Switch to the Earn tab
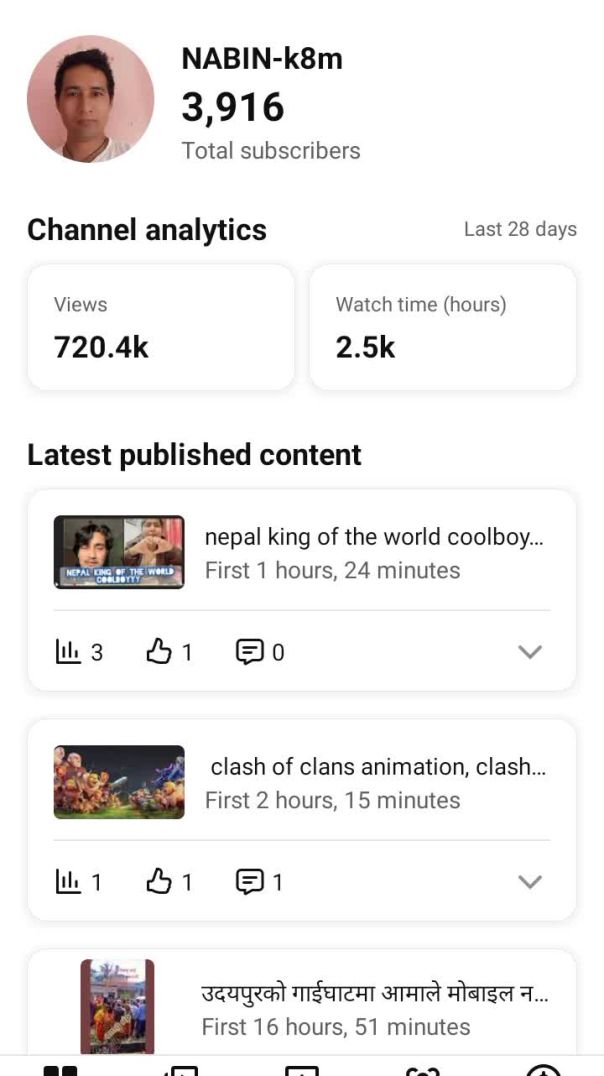 (x=543, y=1070)
